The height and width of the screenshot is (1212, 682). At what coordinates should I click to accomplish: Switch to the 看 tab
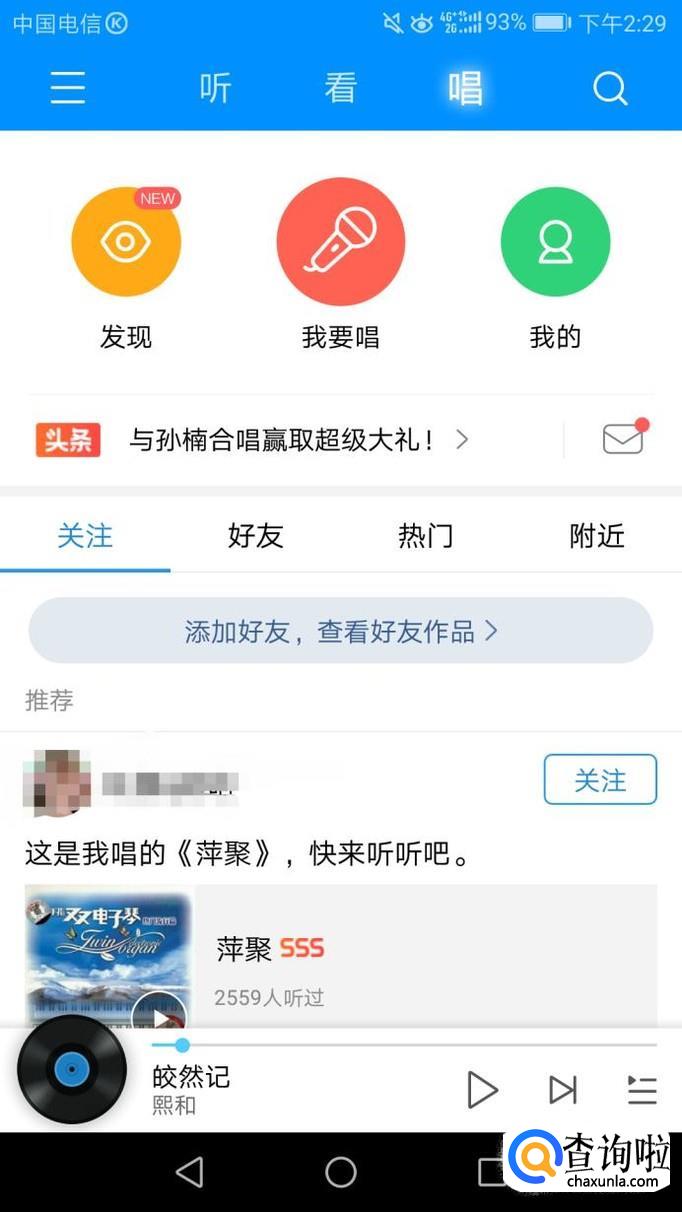click(340, 89)
